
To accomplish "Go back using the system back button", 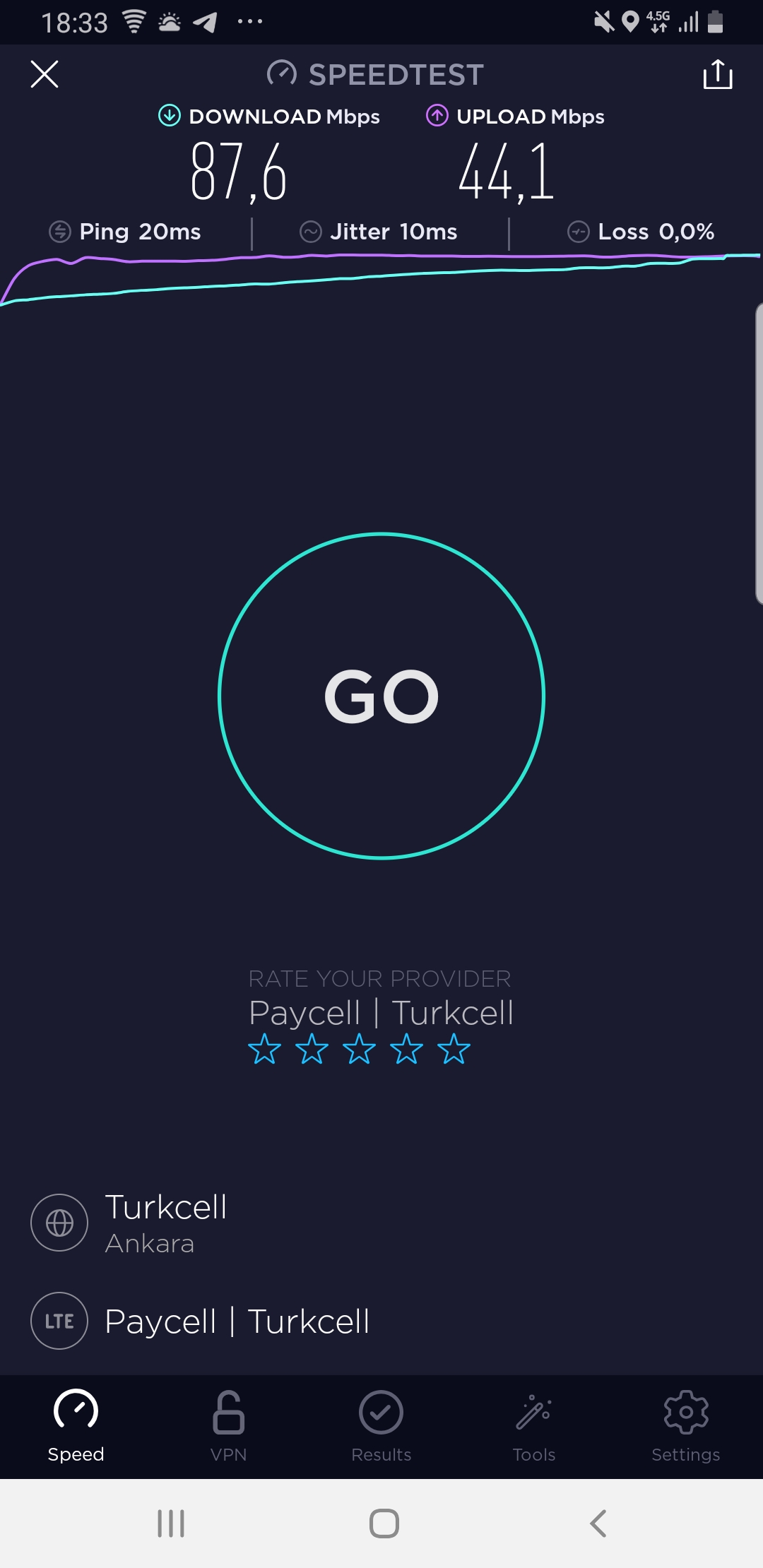I will [x=598, y=1524].
